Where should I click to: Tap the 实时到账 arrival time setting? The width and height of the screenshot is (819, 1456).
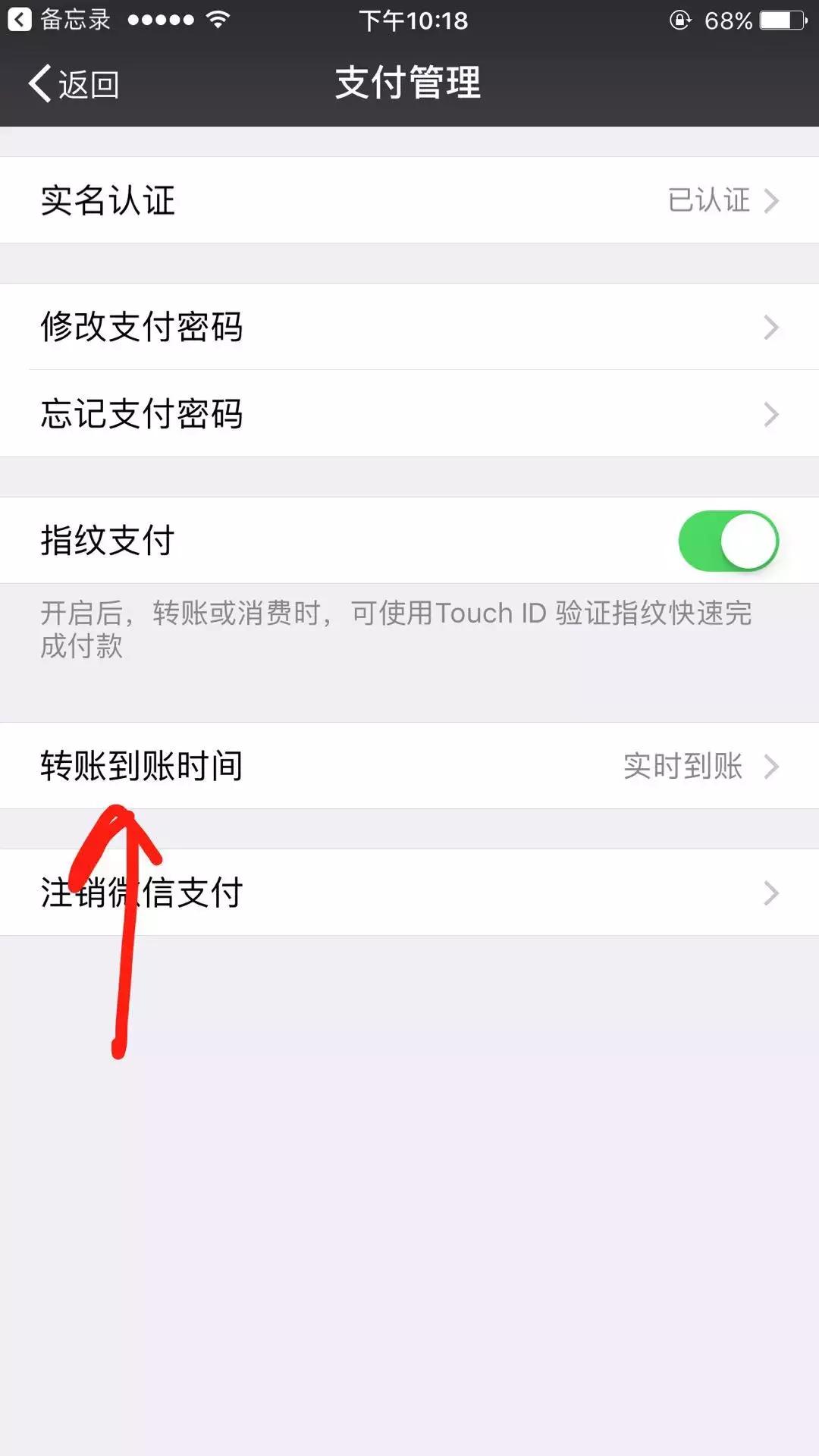click(x=682, y=766)
